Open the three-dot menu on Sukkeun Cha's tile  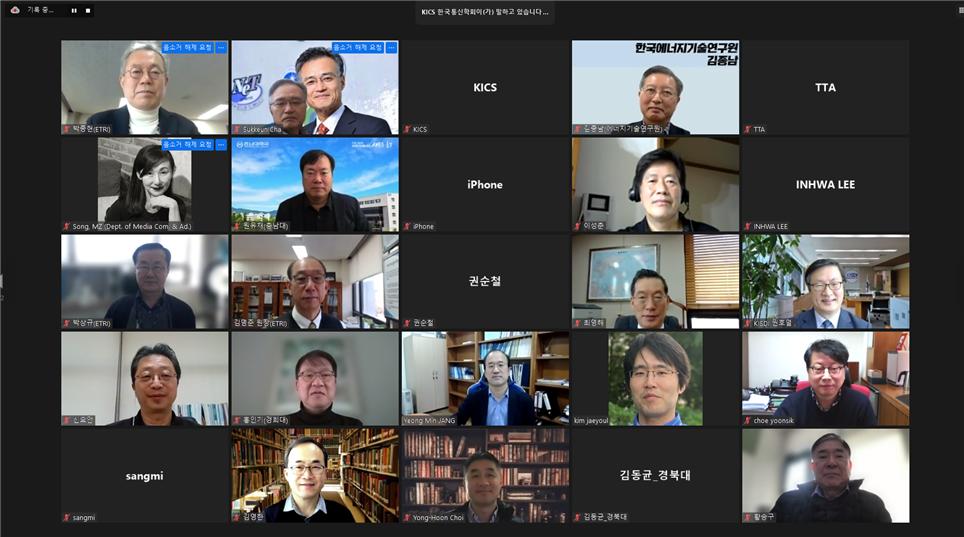pos(391,47)
